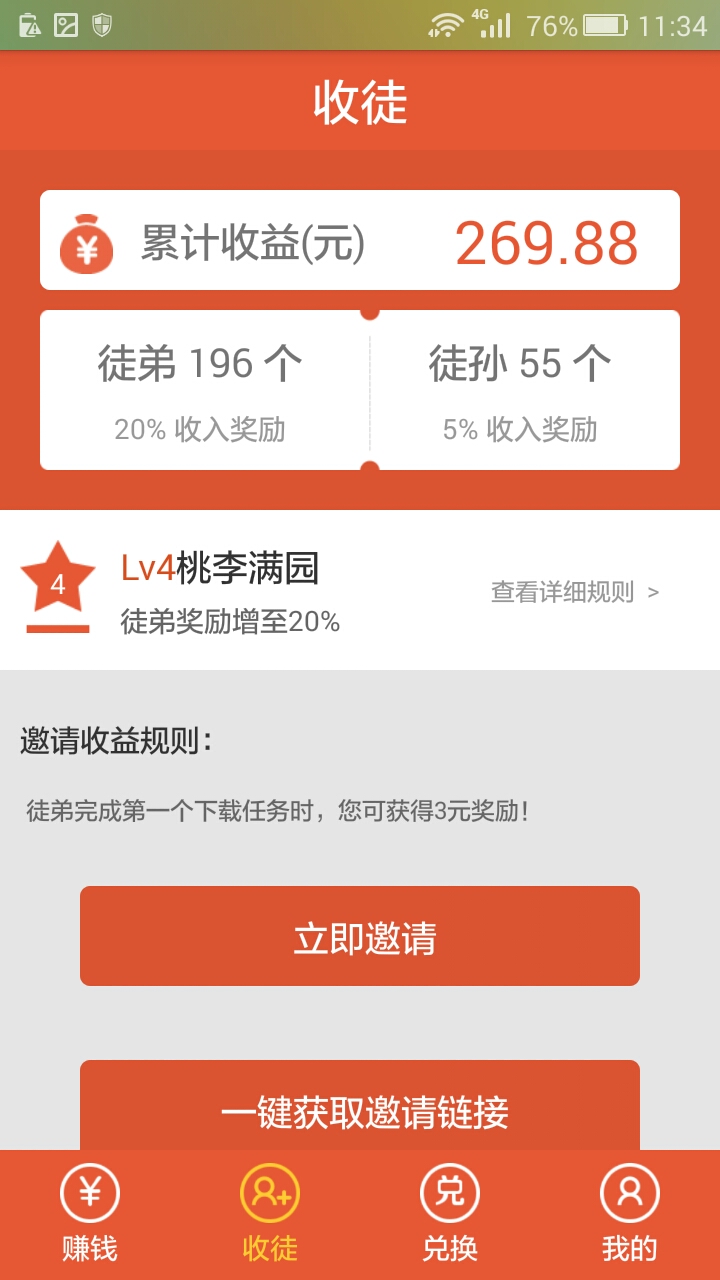
Task: Tap the 收徒 add-person icon
Action: coord(268,1194)
